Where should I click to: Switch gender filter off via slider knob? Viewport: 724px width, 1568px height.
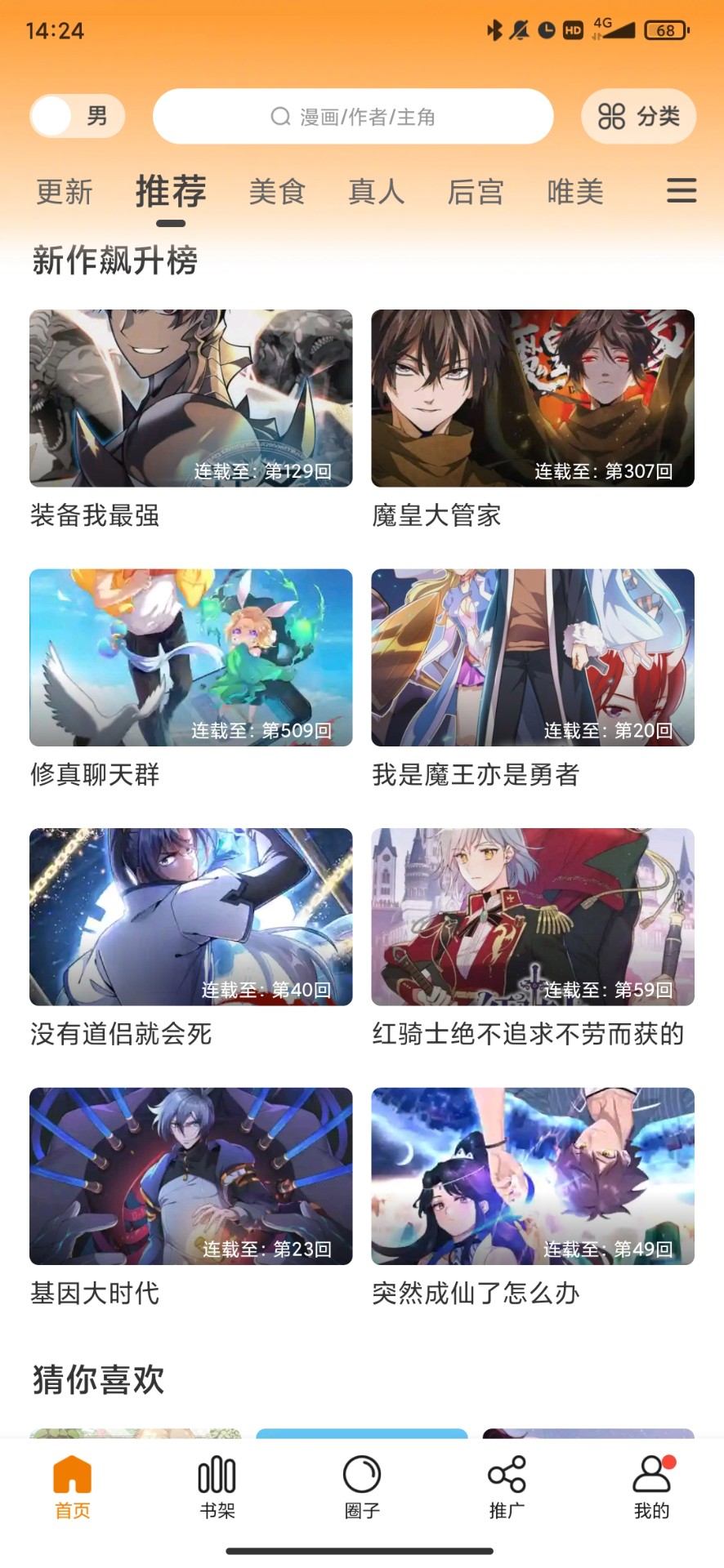pyautogui.click(x=53, y=116)
